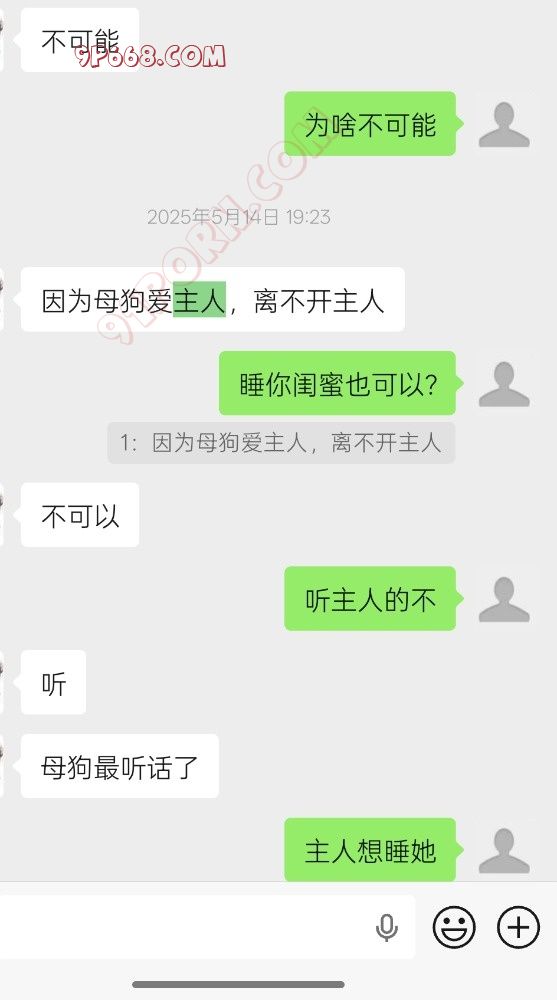Screen dimensions: 557x1000
Task: Open the quoted message under 睡你闺蜜也可以?
Action: click(281, 443)
